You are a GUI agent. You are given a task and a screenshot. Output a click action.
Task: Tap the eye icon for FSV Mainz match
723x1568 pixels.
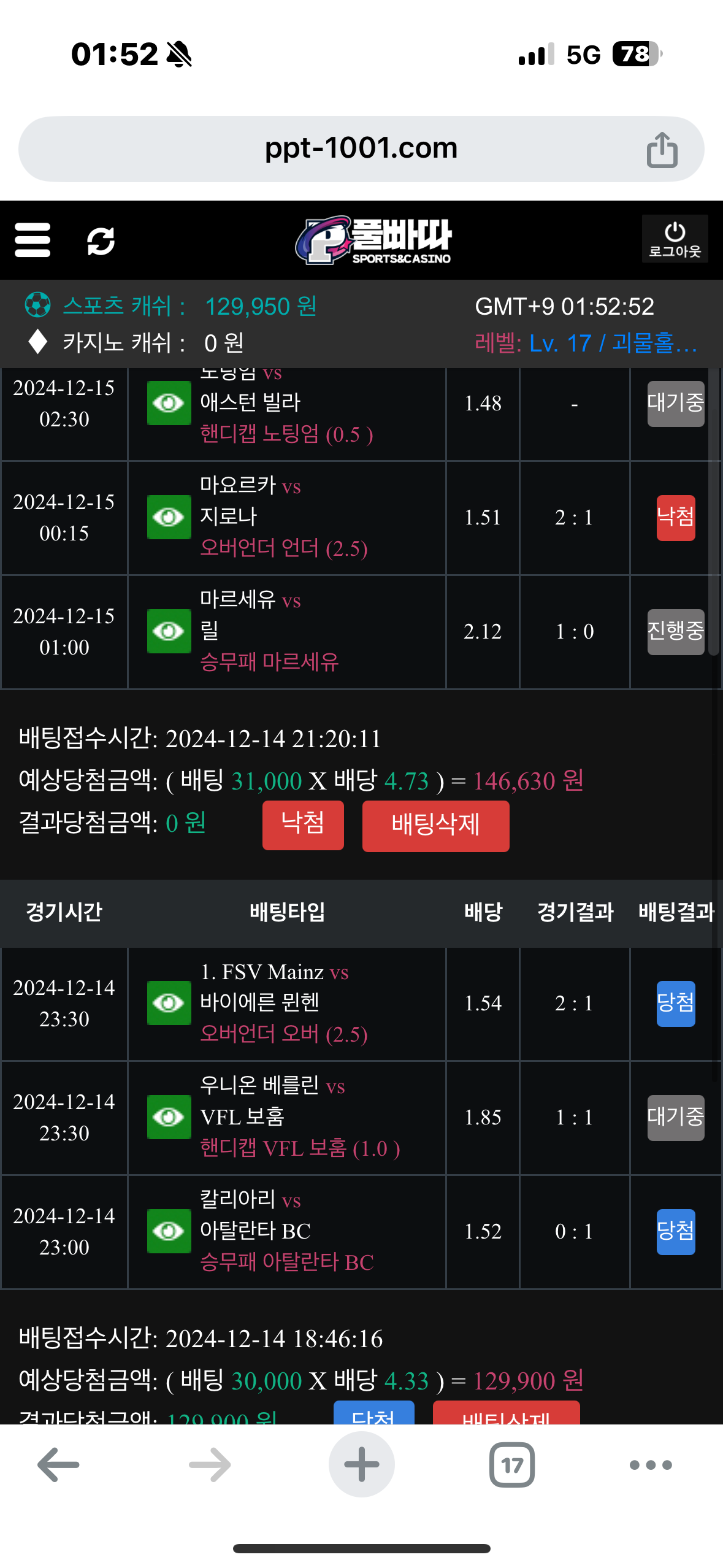[x=169, y=1003]
